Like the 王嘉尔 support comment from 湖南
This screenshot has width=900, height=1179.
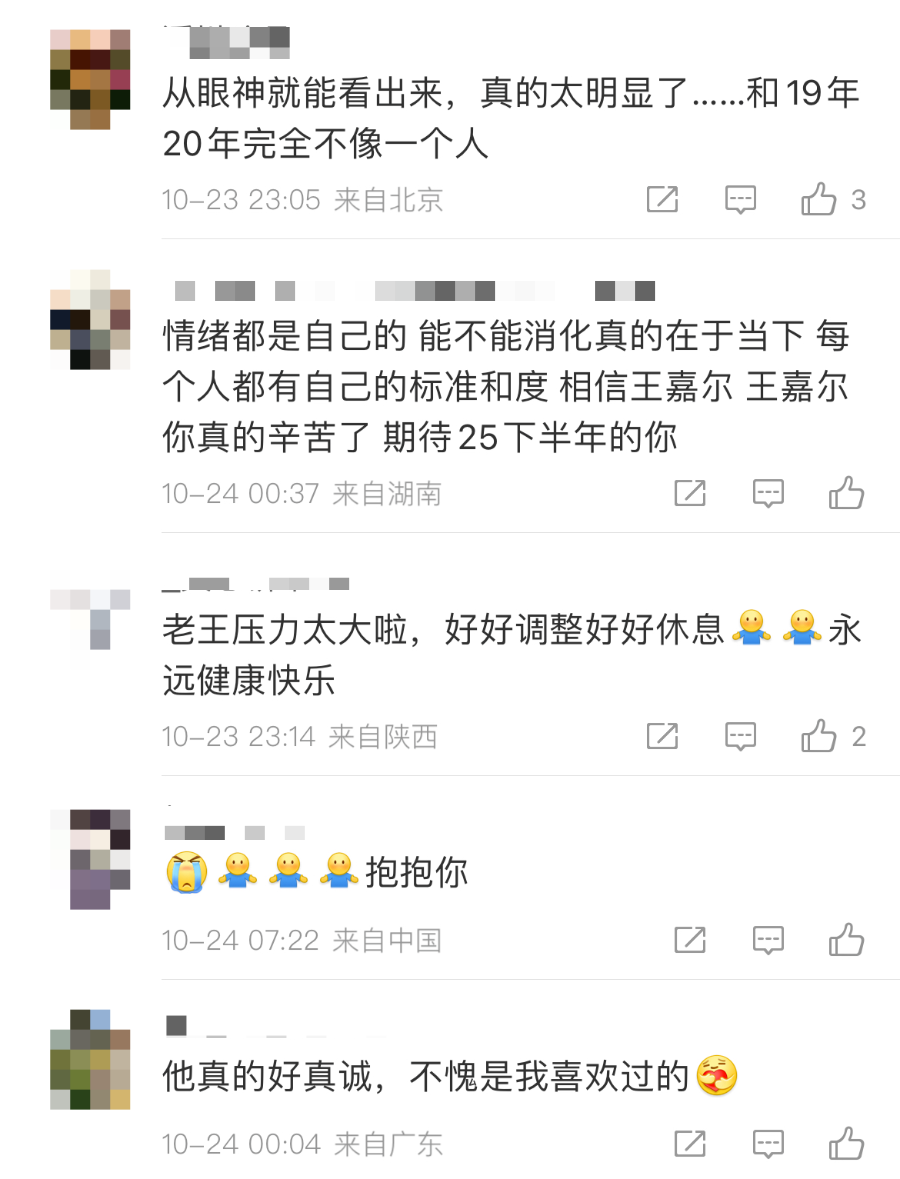(847, 493)
